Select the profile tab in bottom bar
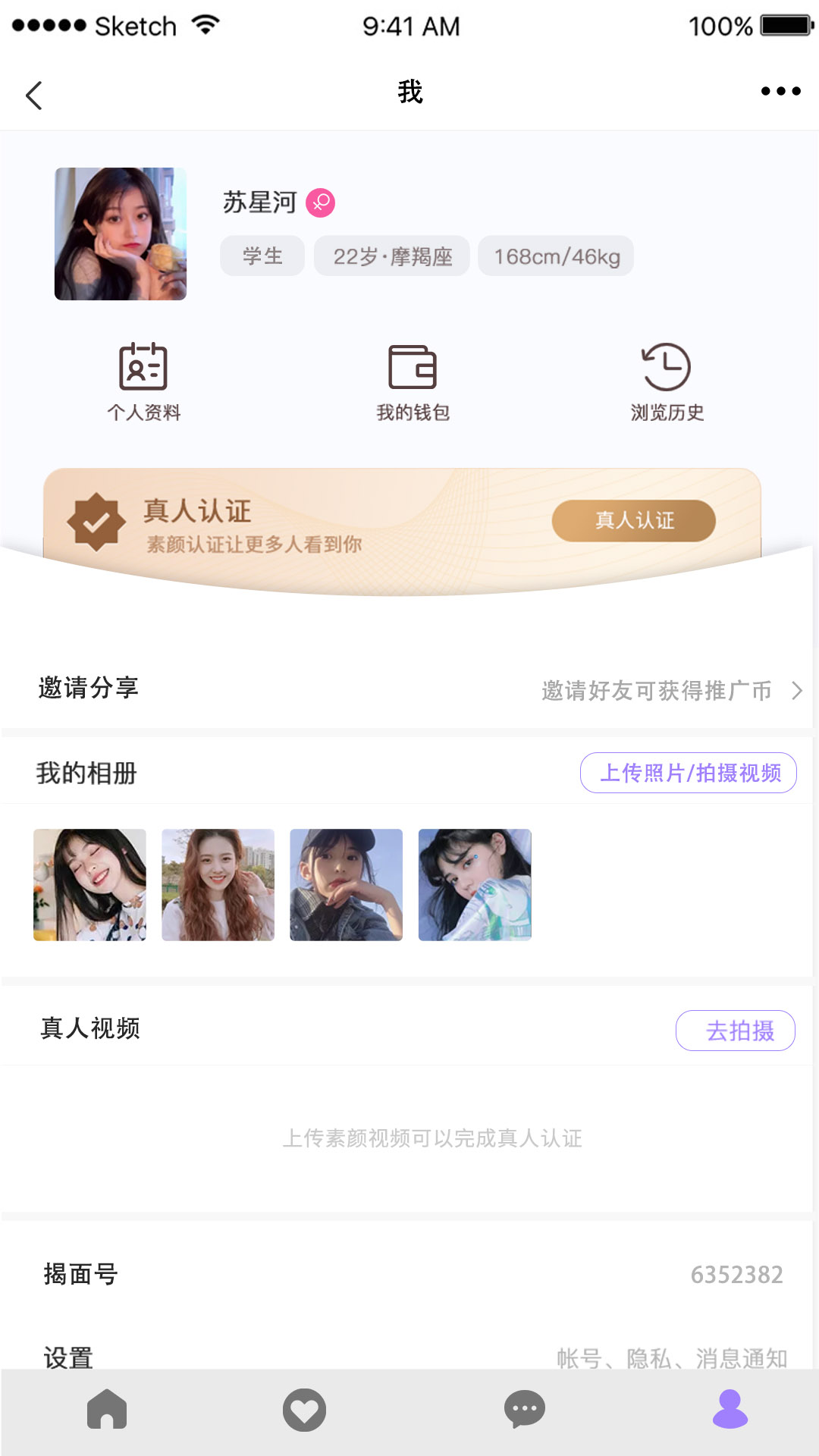819x1456 pixels. click(730, 1410)
